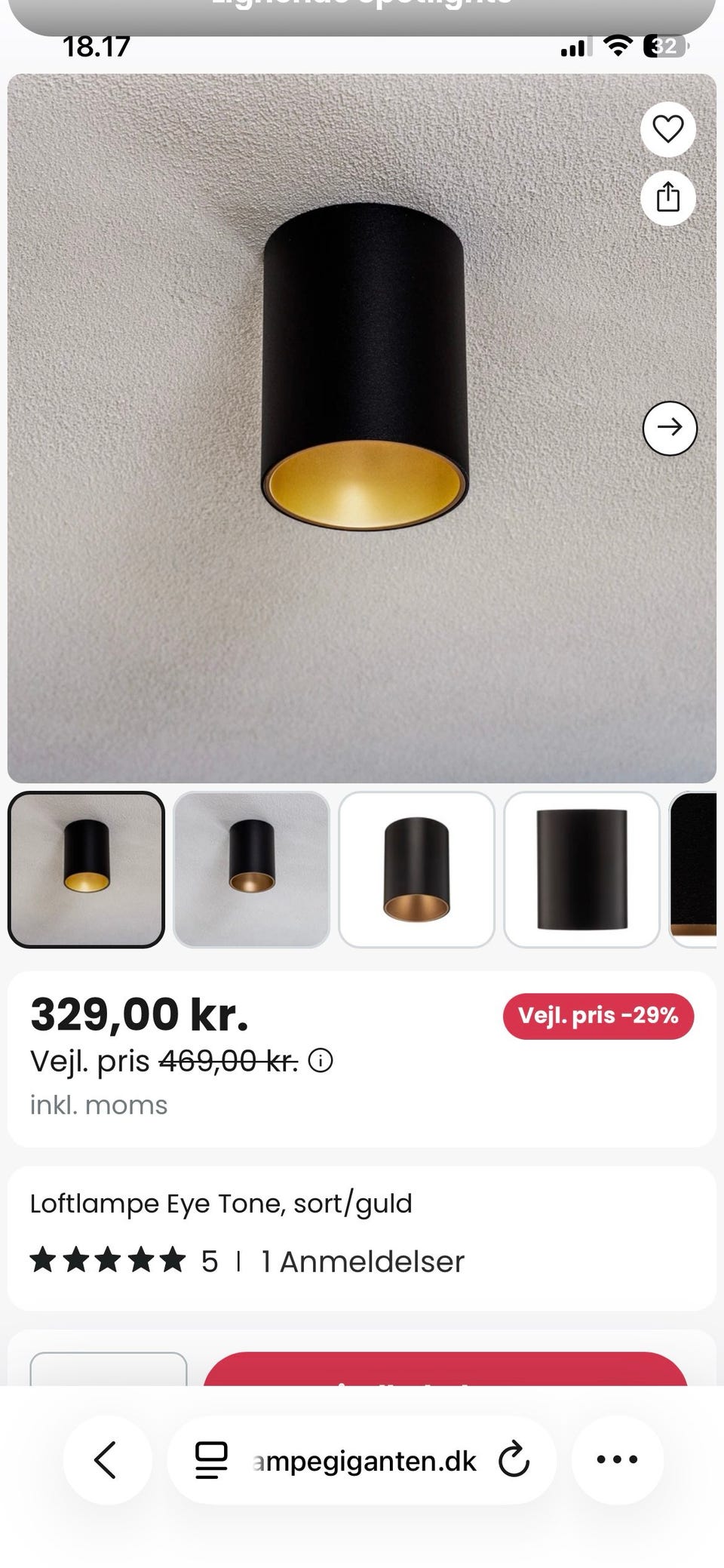Show the next product image
Viewport: 724px width, 1568px height.
(x=670, y=428)
